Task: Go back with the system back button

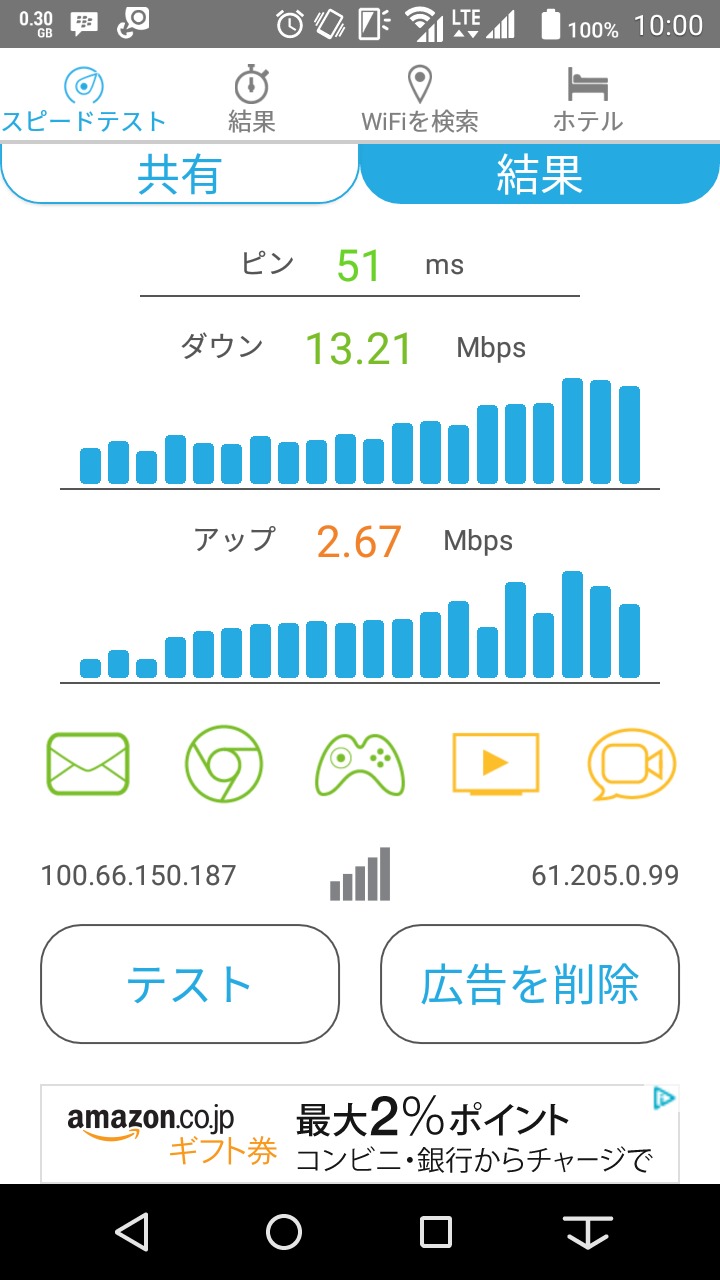Action: point(132,1232)
